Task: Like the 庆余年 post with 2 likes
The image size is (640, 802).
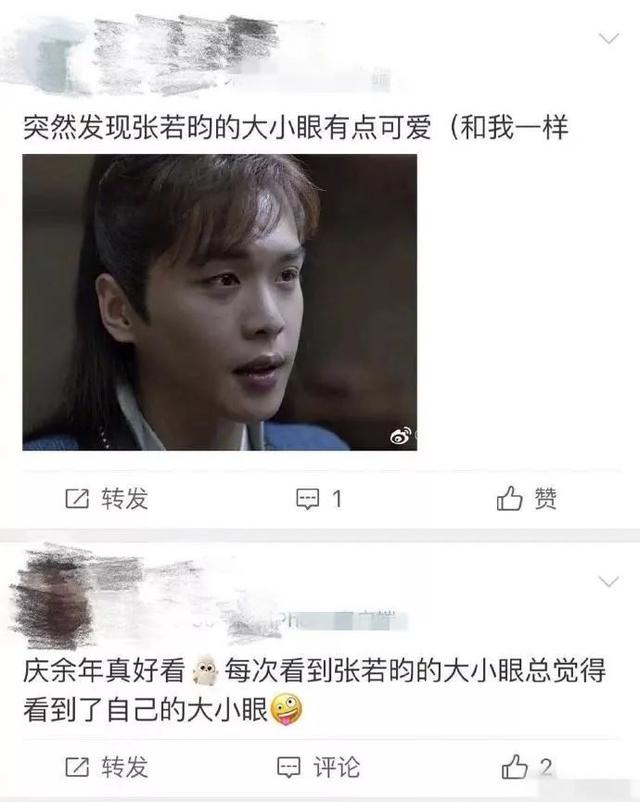Action: pyautogui.click(x=526, y=767)
